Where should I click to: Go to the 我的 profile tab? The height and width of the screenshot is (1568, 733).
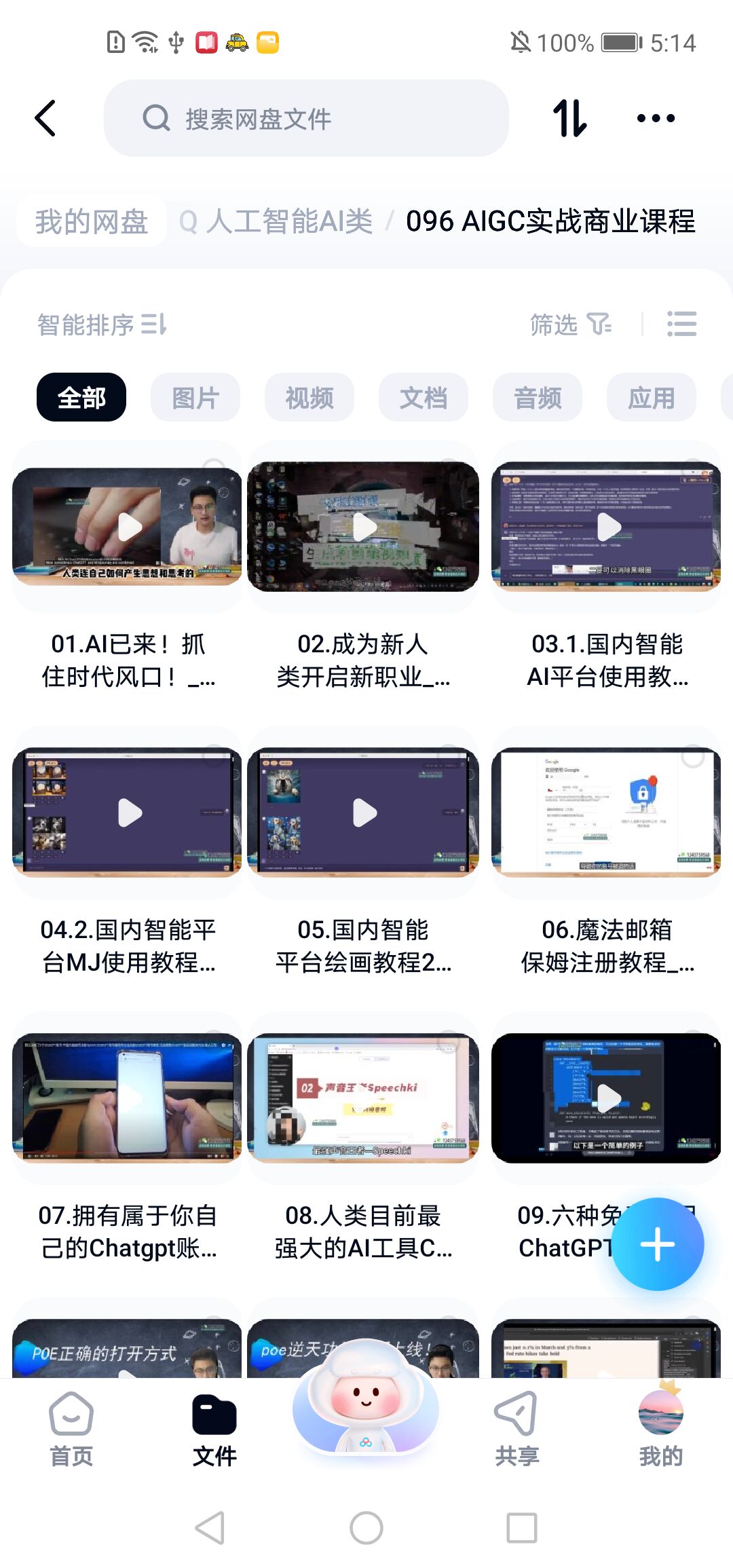click(x=660, y=1428)
